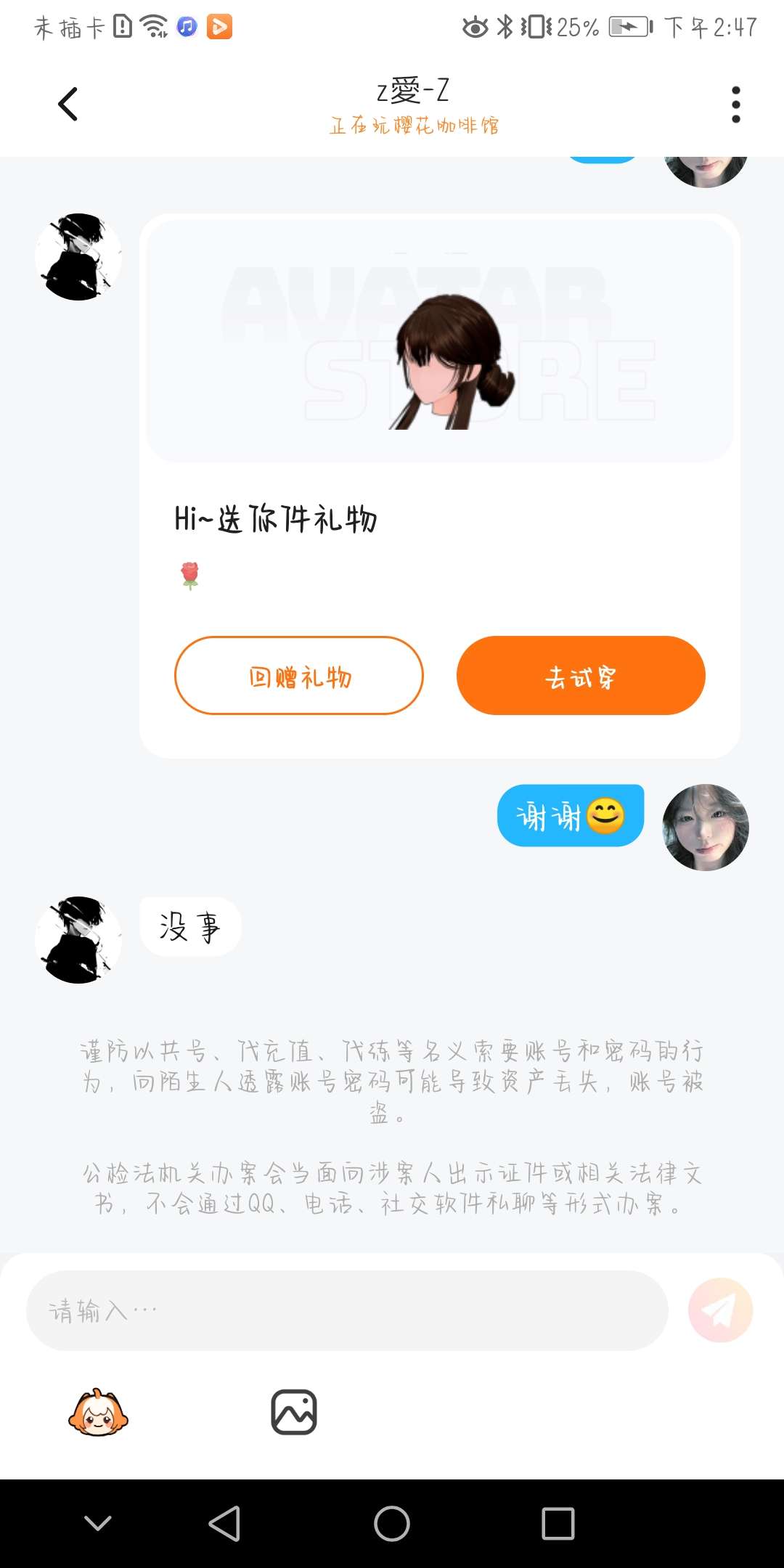Tap 回赠礼物 to return a gift
This screenshot has width=784, height=1568.
pos(299,676)
